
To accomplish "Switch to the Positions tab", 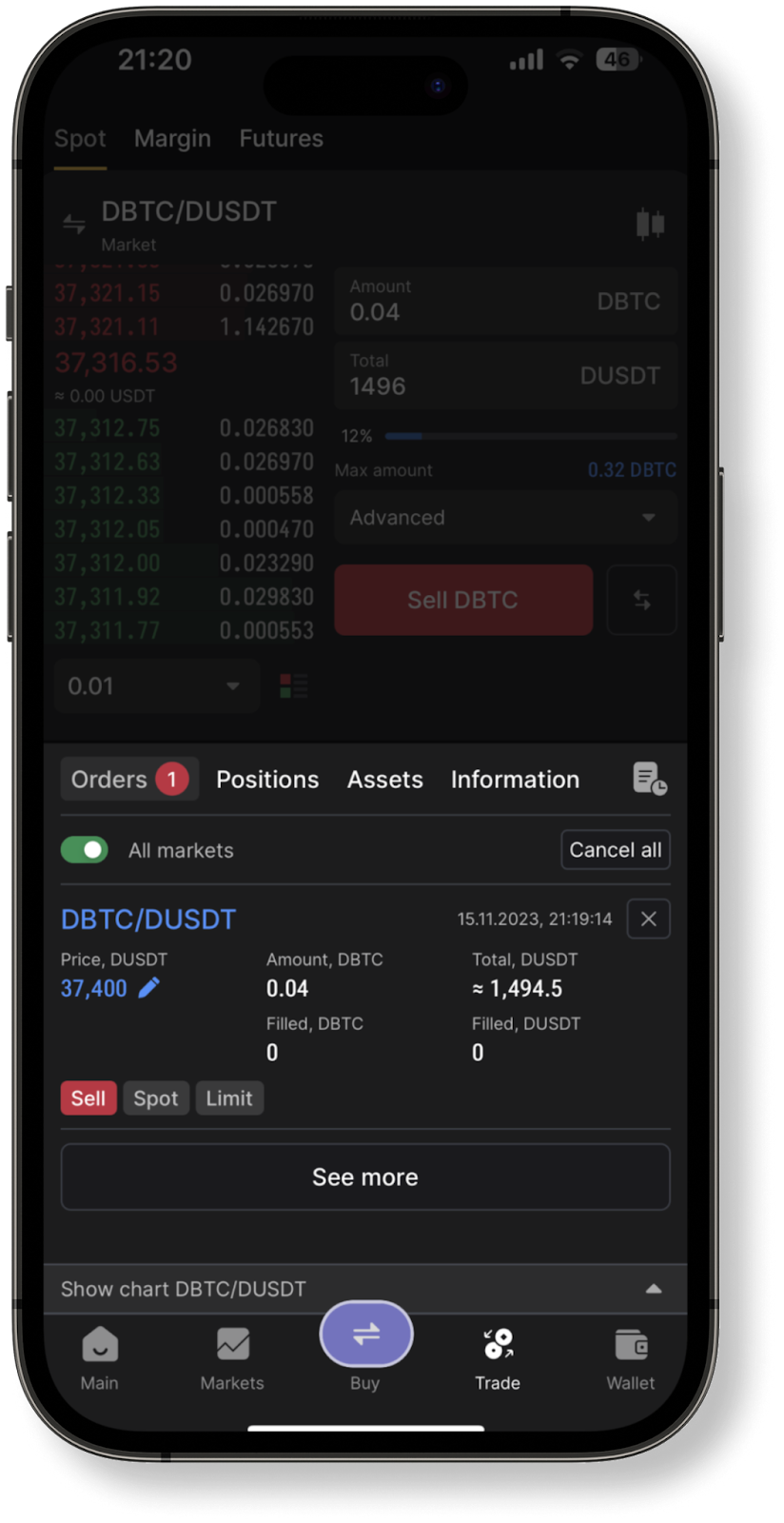I will coord(267,780).
